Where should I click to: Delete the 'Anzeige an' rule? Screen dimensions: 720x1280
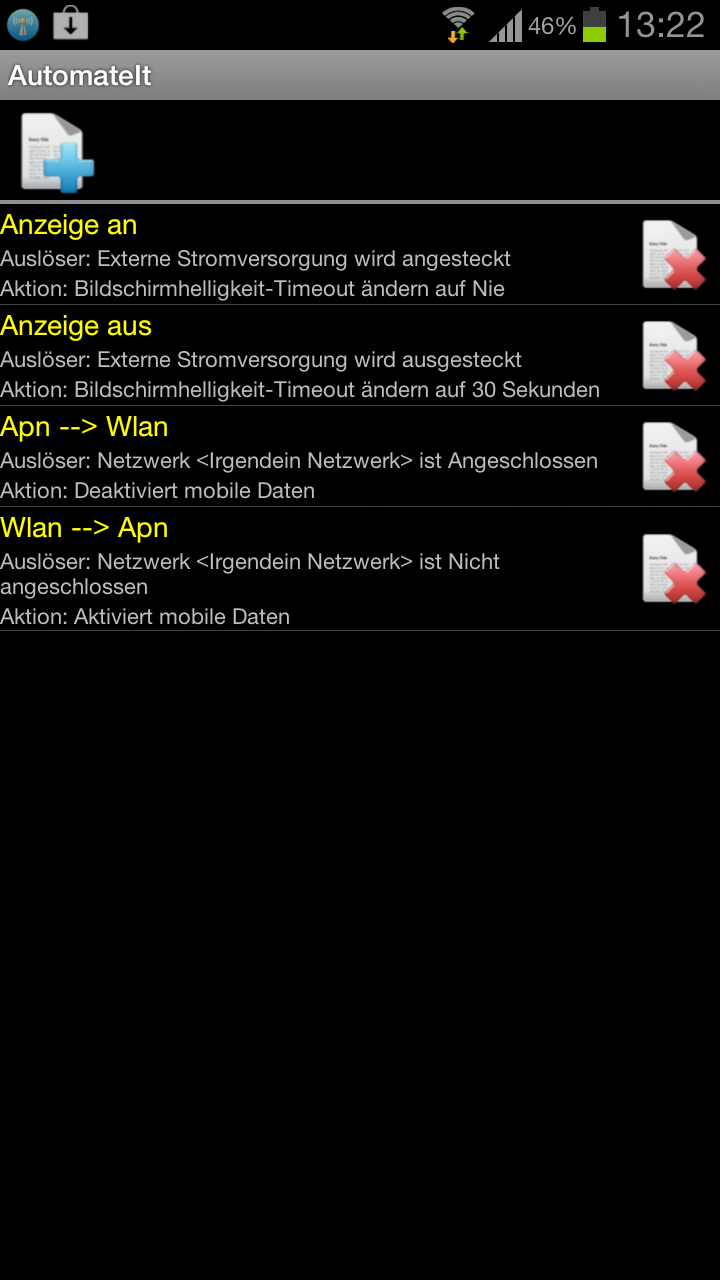coord(674,255)
